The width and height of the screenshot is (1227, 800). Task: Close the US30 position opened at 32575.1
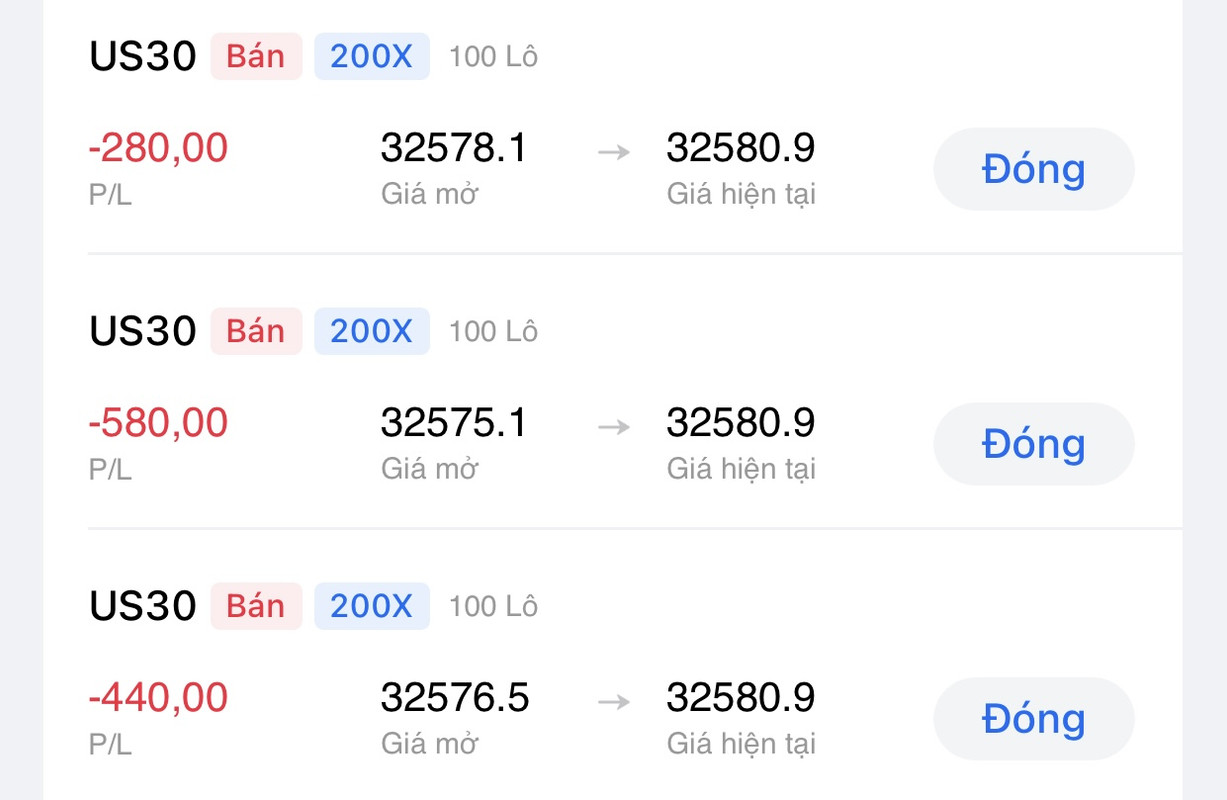(1033, 444)
